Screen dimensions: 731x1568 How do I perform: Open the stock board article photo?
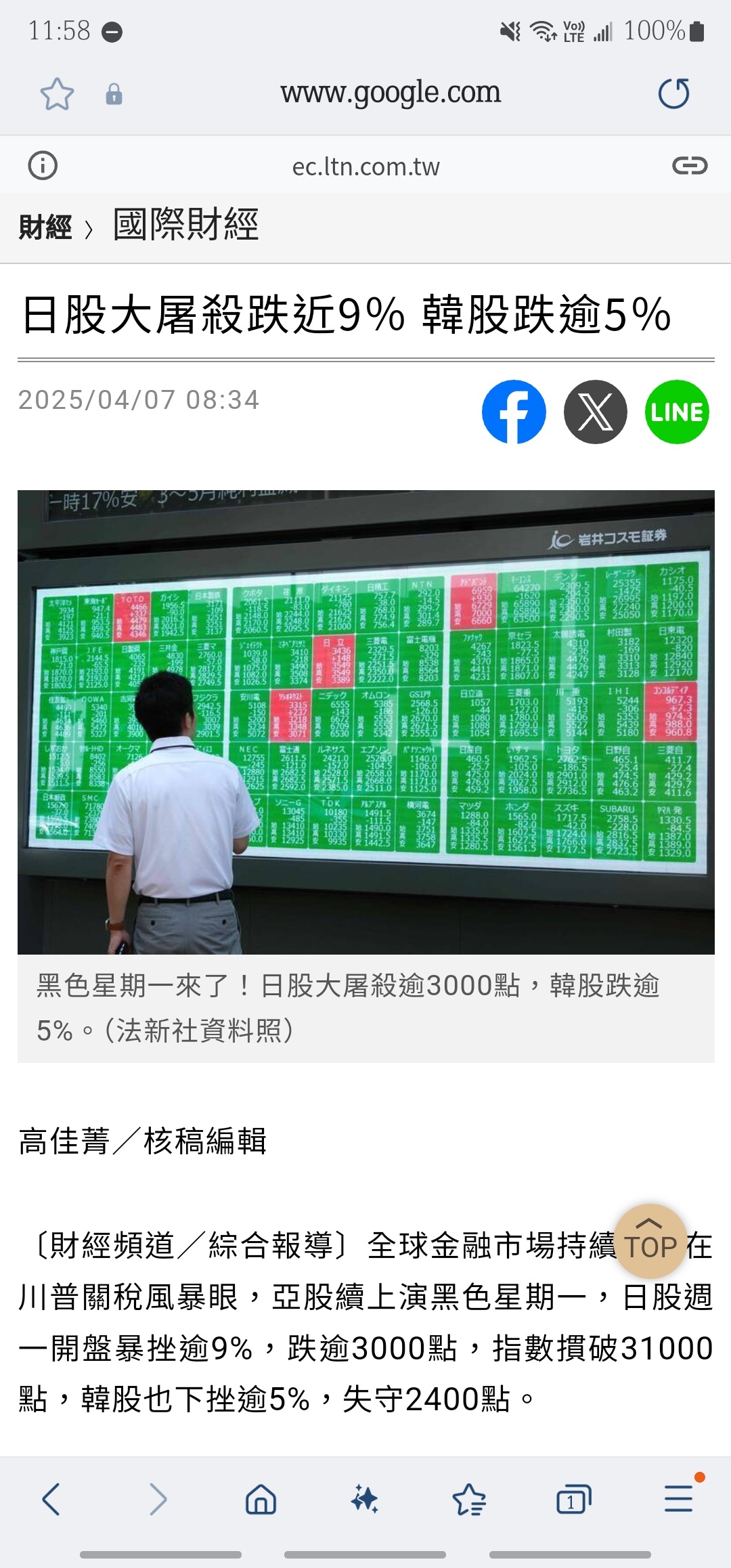(x=365, y=722)
